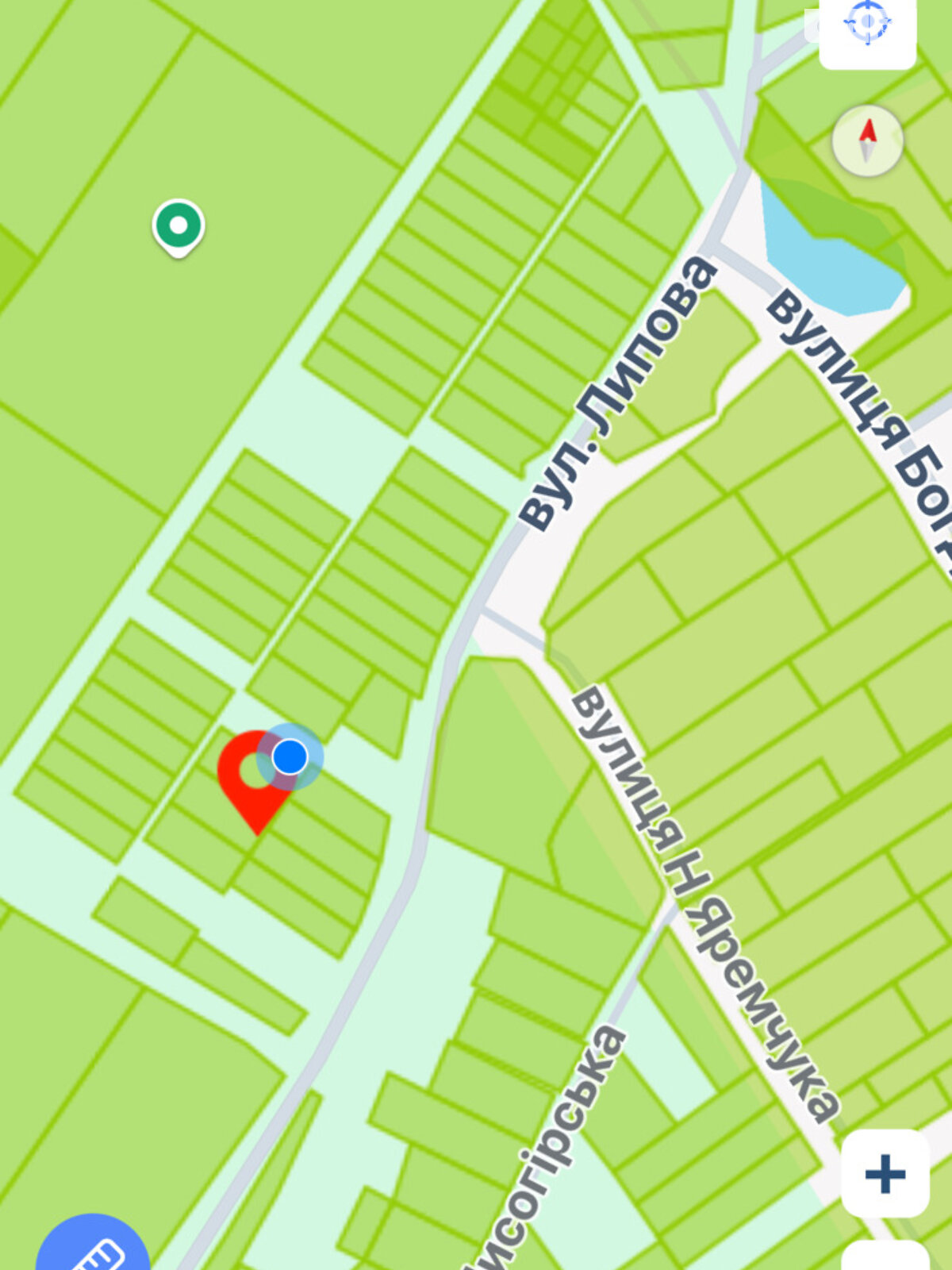
Task: Zoom in with the plus button
Action: pos(885,1173)
